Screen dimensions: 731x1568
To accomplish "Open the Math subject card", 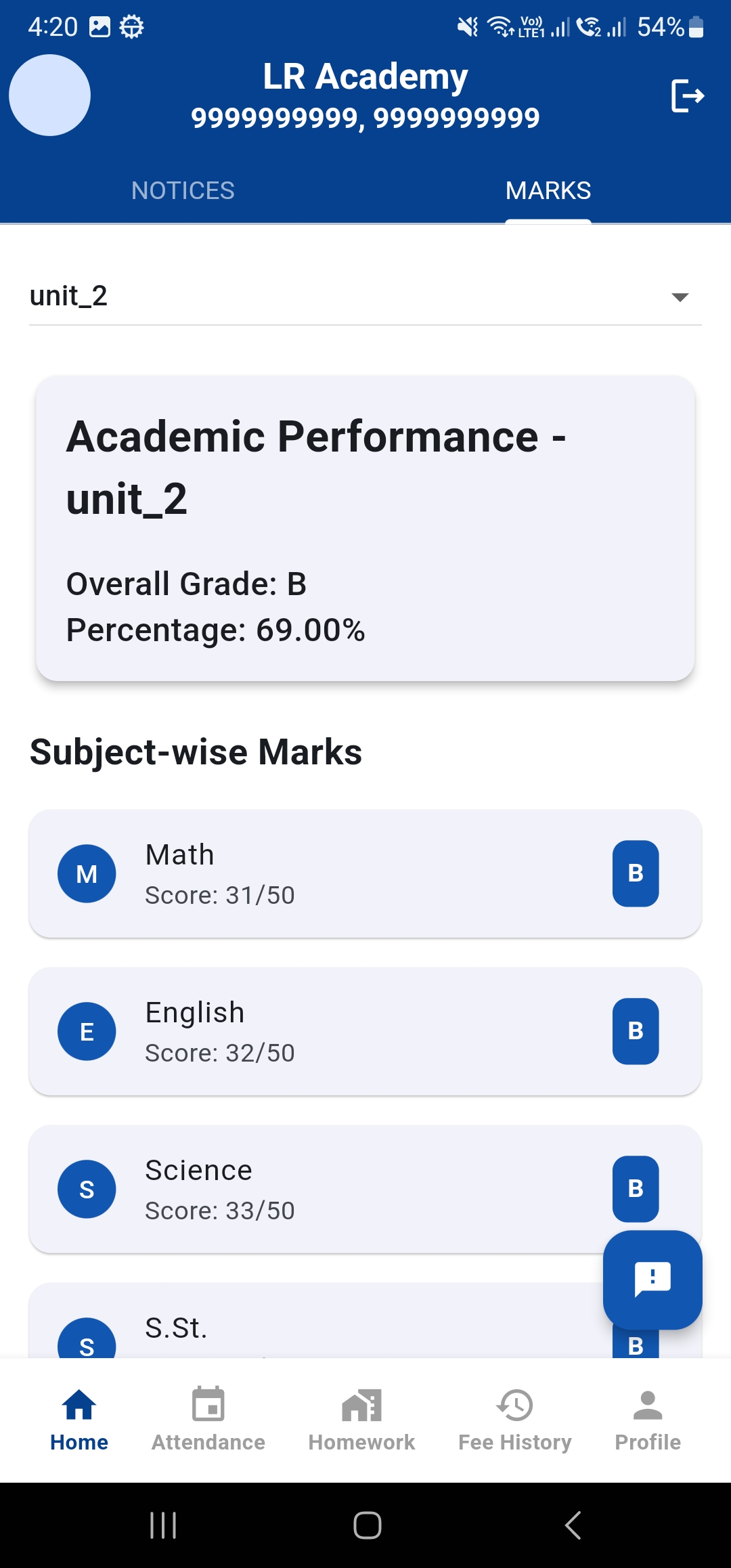I will click(x=365, y=873).
